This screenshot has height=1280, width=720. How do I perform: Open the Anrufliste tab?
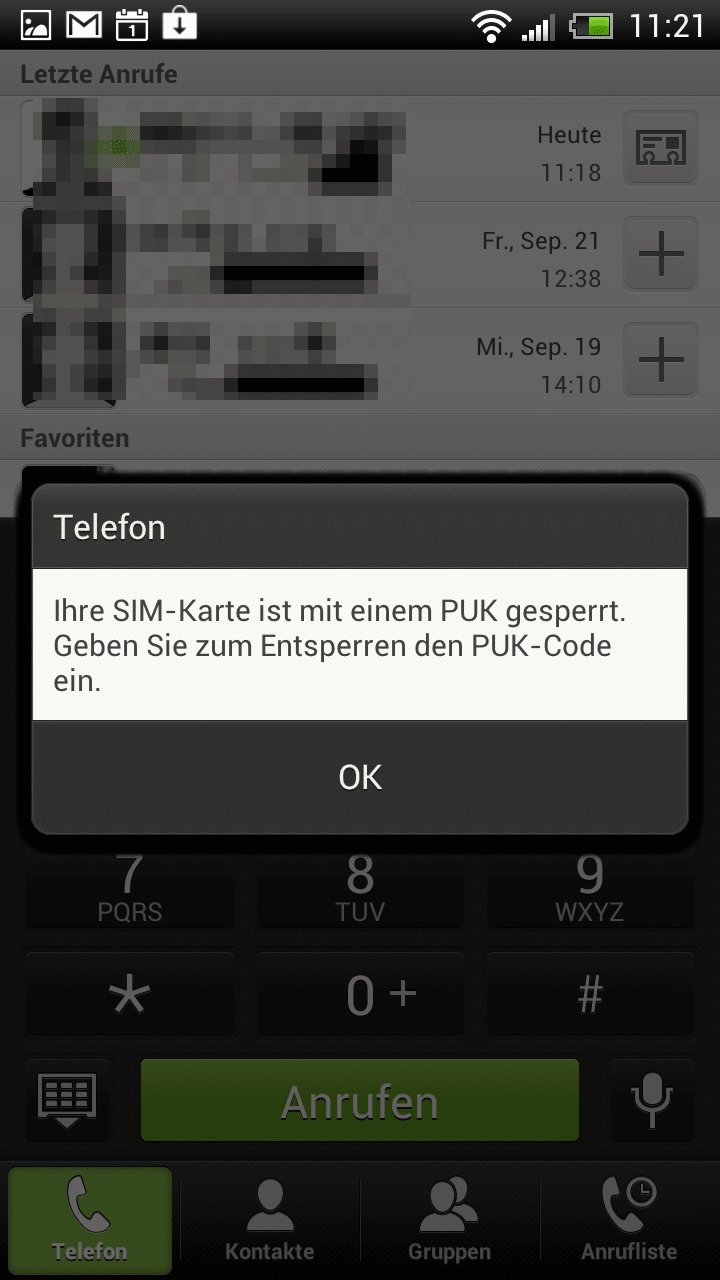[629, 1222]
